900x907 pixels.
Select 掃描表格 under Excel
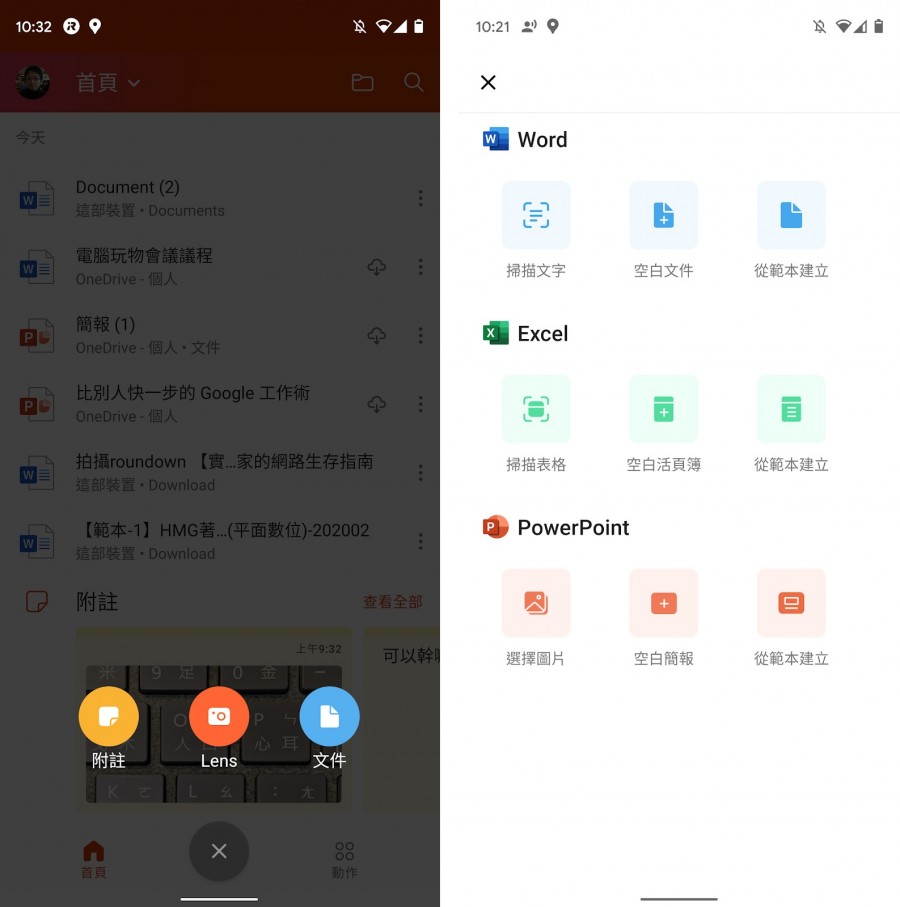click(x=536, y=409)
